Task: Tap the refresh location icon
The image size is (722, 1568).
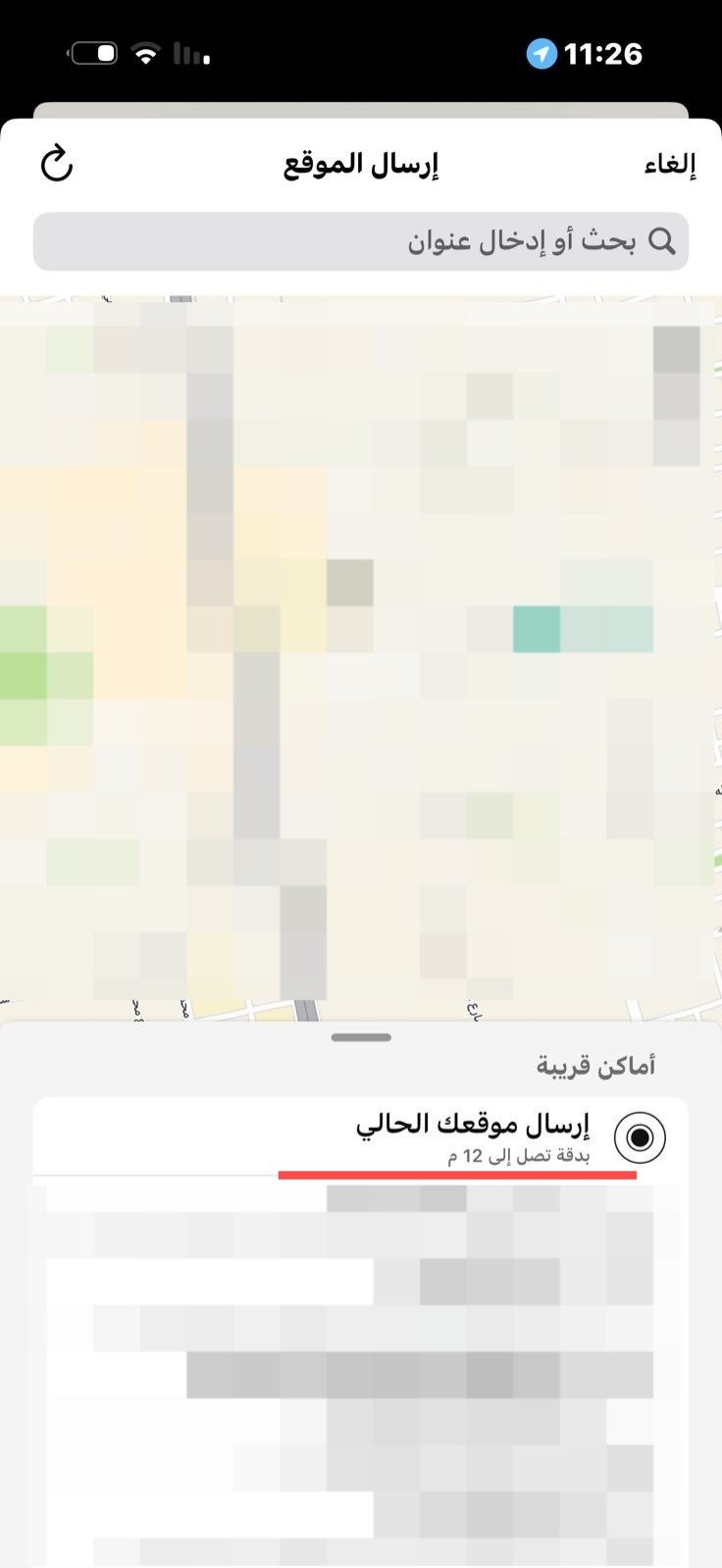Action: [57, 164]
